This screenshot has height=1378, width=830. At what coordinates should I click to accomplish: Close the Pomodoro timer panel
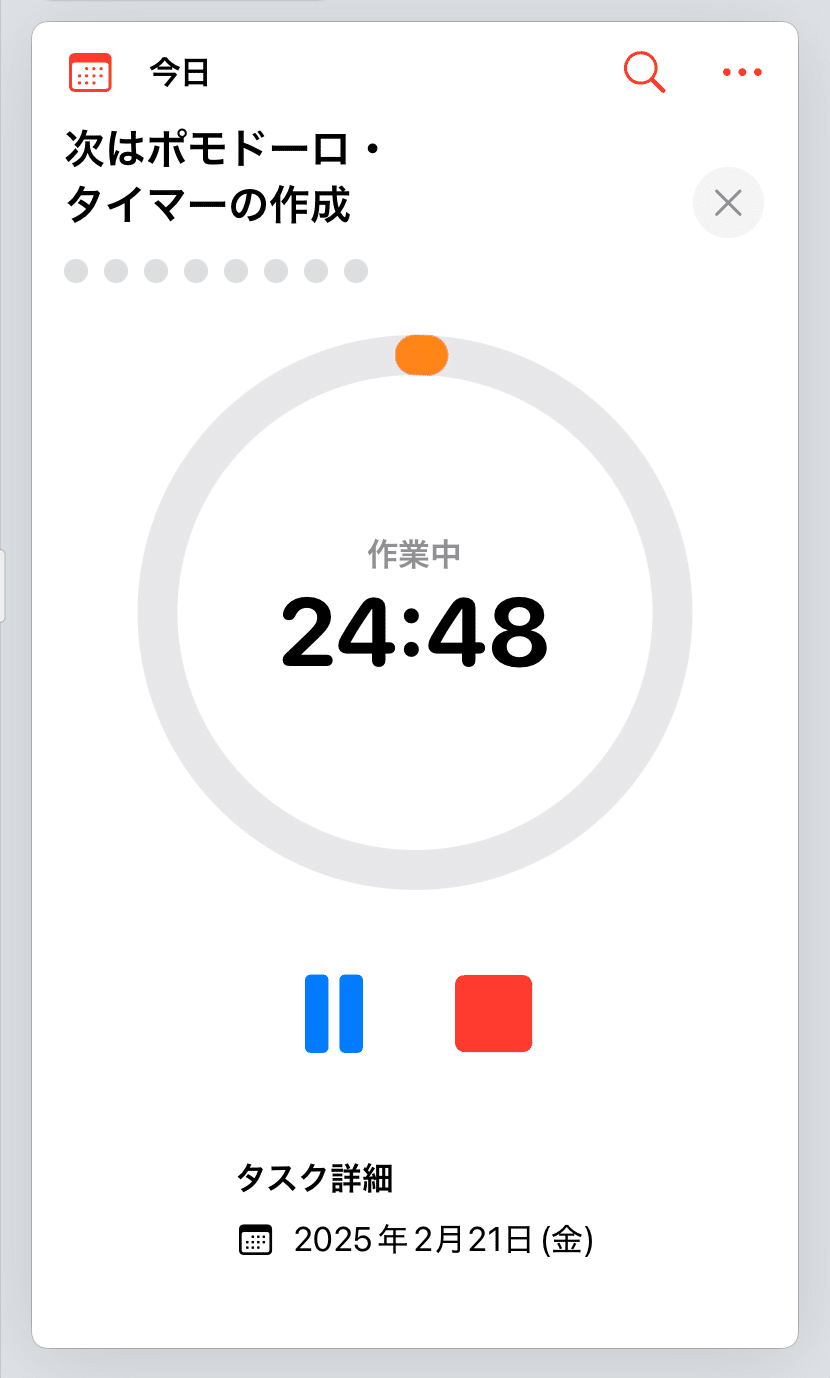[728, 203]
